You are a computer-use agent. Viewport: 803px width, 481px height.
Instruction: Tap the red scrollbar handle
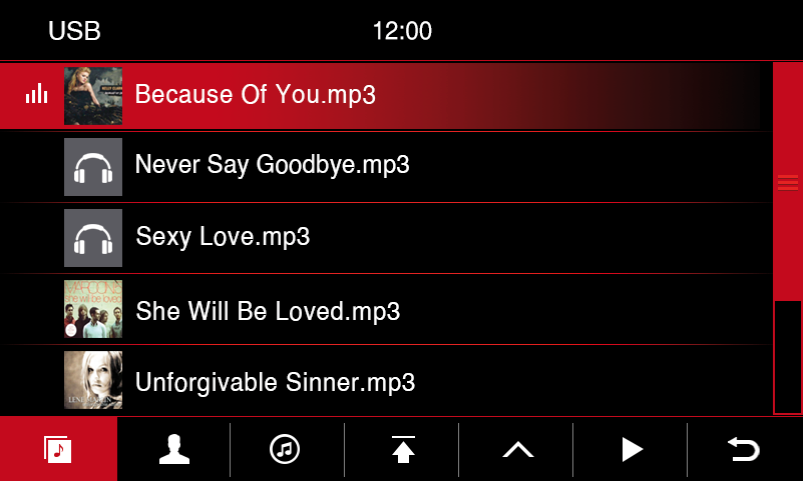pos(788,181)
